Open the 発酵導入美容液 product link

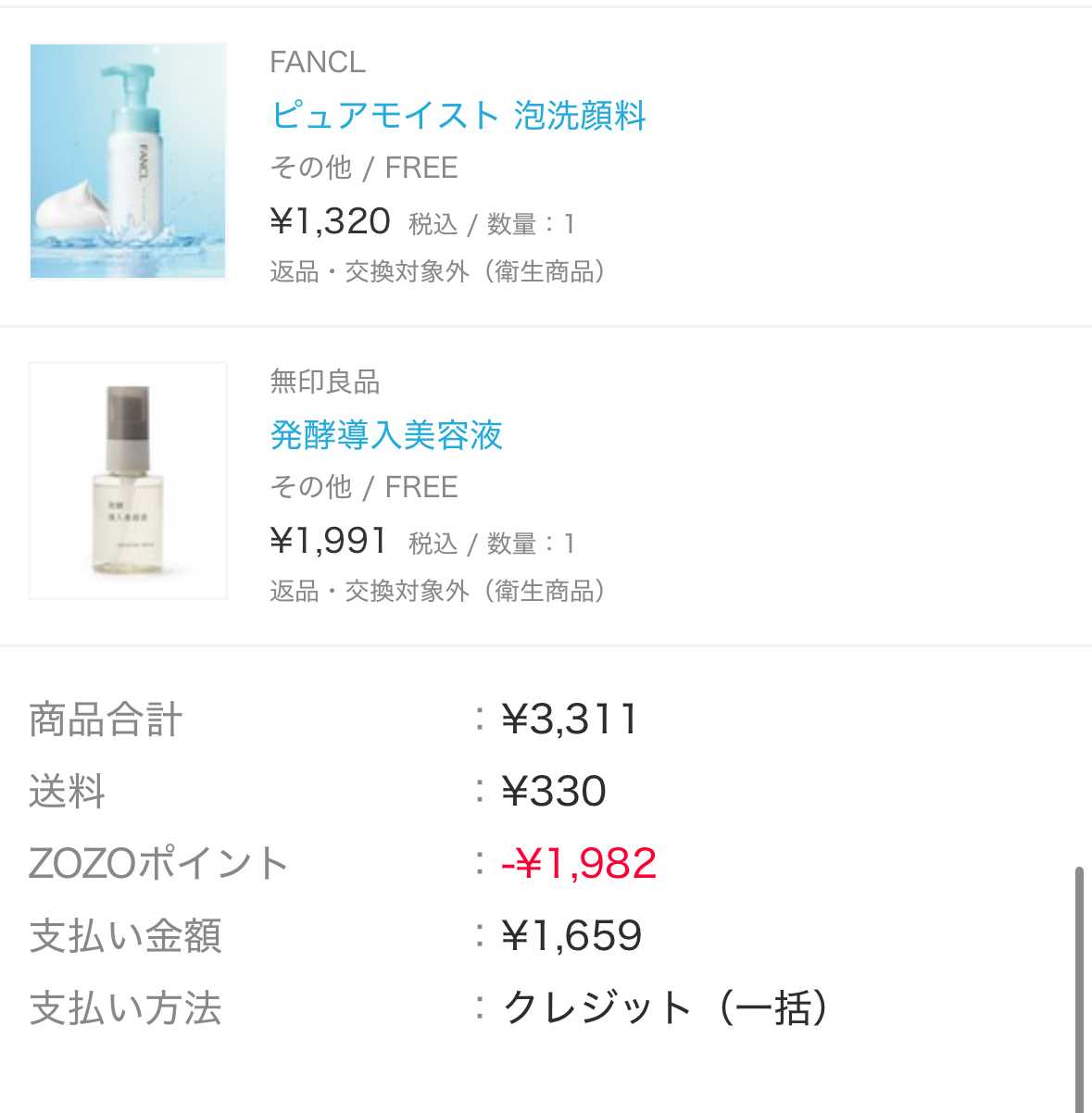385,434
